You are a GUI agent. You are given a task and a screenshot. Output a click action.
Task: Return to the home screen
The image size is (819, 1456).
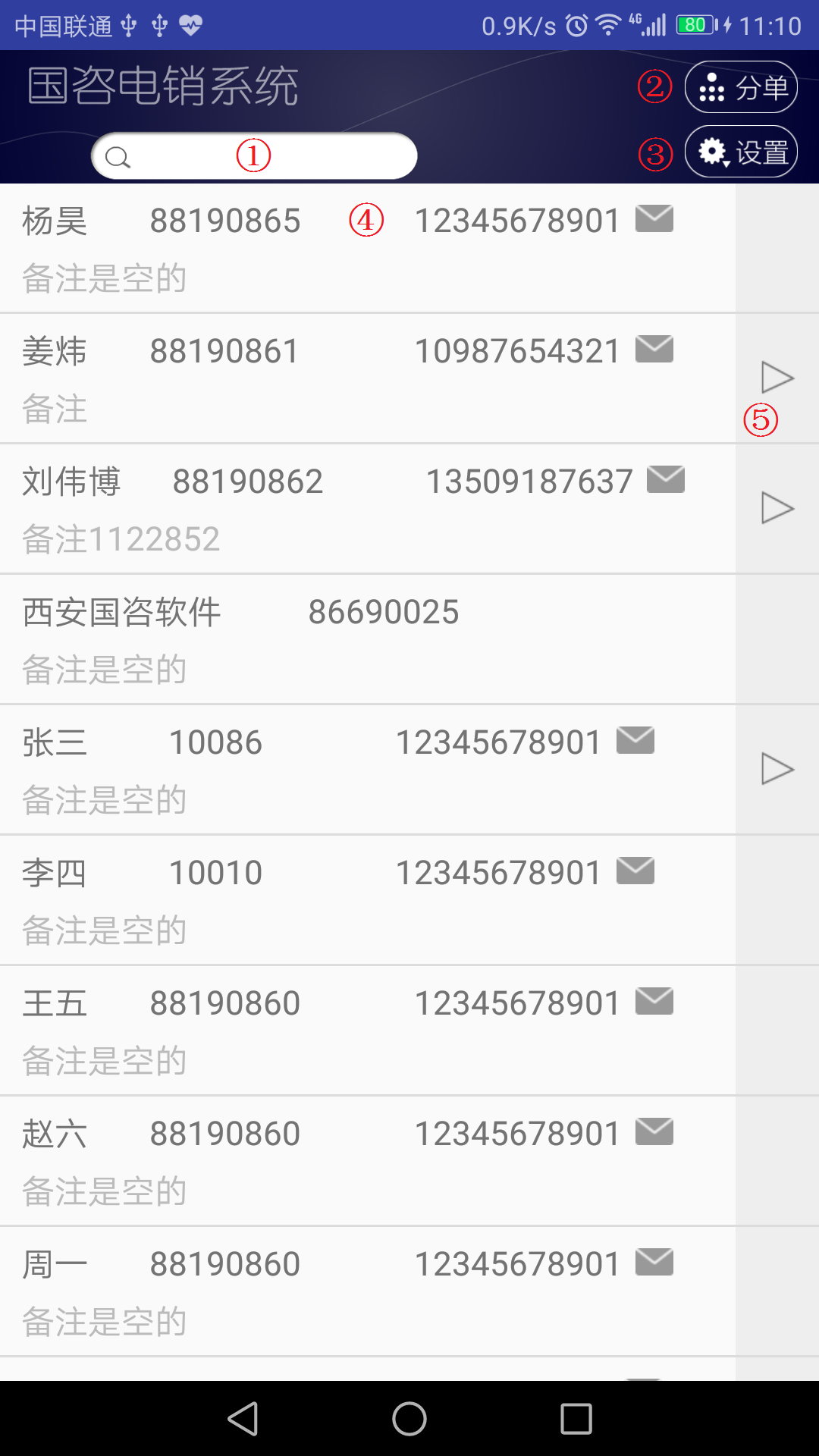click(x=409, y=1419)
